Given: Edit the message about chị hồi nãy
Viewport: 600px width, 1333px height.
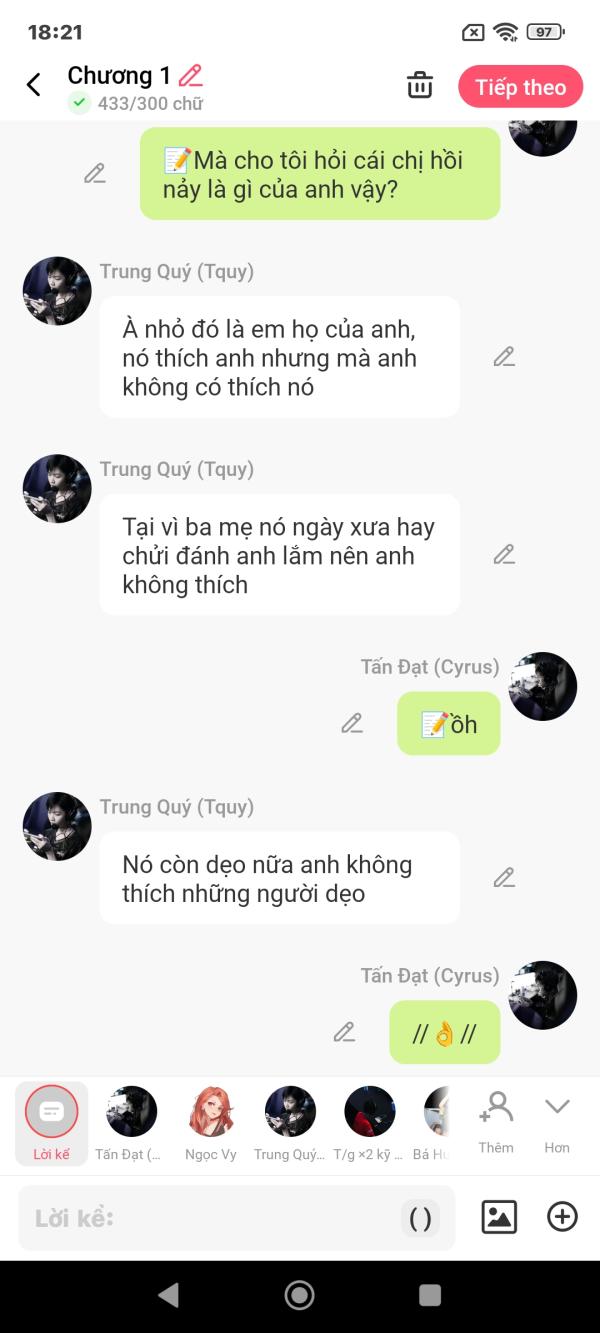Looking at the screenshot, I should click(95, 174).
